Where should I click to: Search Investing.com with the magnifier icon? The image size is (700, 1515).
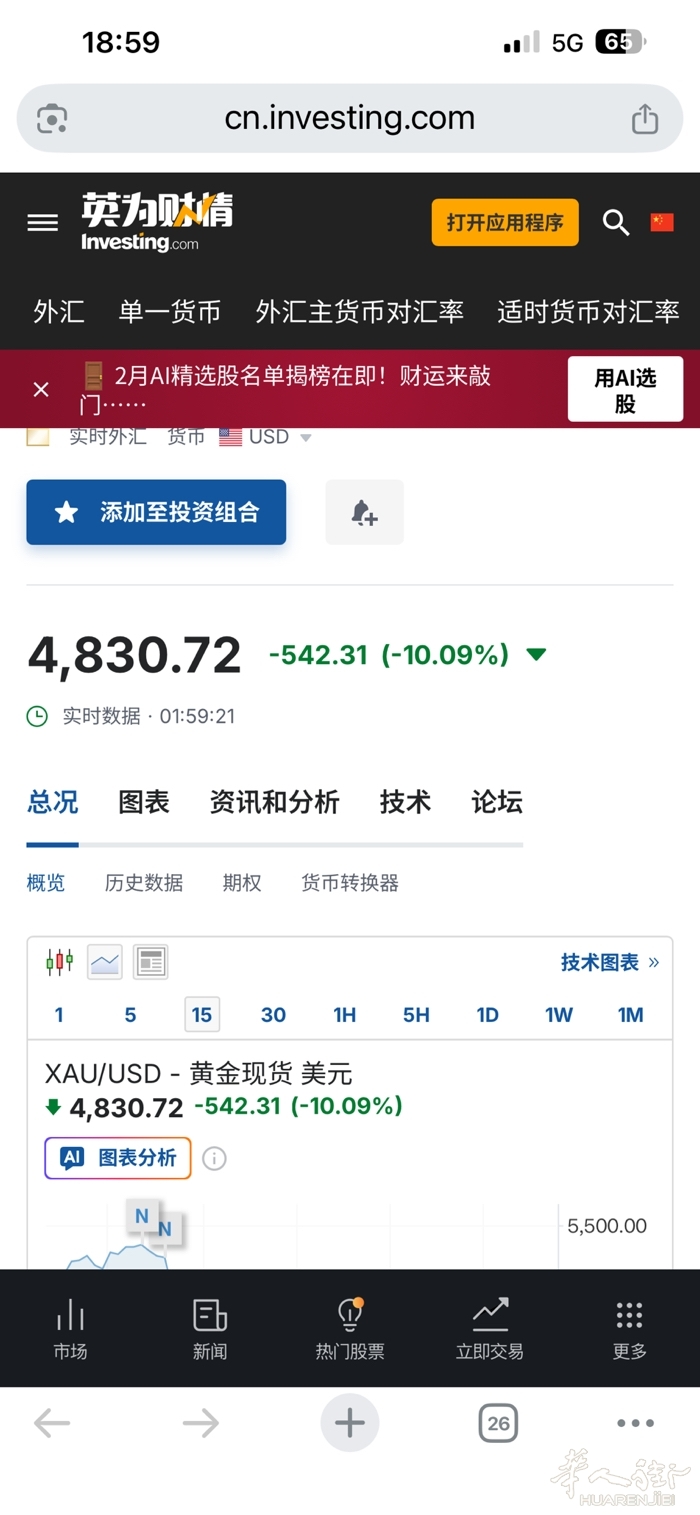[x=616, y=222]
